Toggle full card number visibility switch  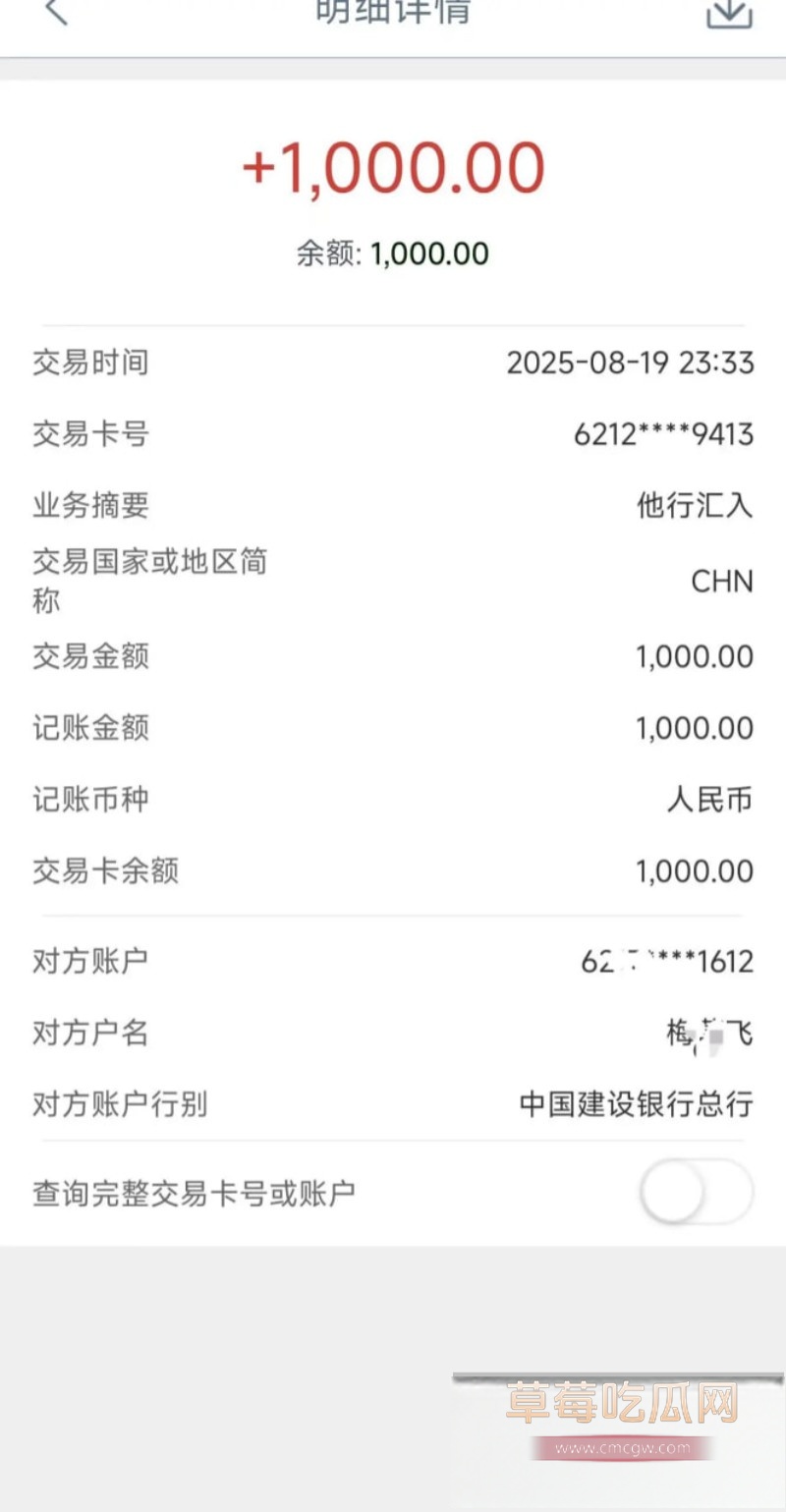[x=696, y=1191]
